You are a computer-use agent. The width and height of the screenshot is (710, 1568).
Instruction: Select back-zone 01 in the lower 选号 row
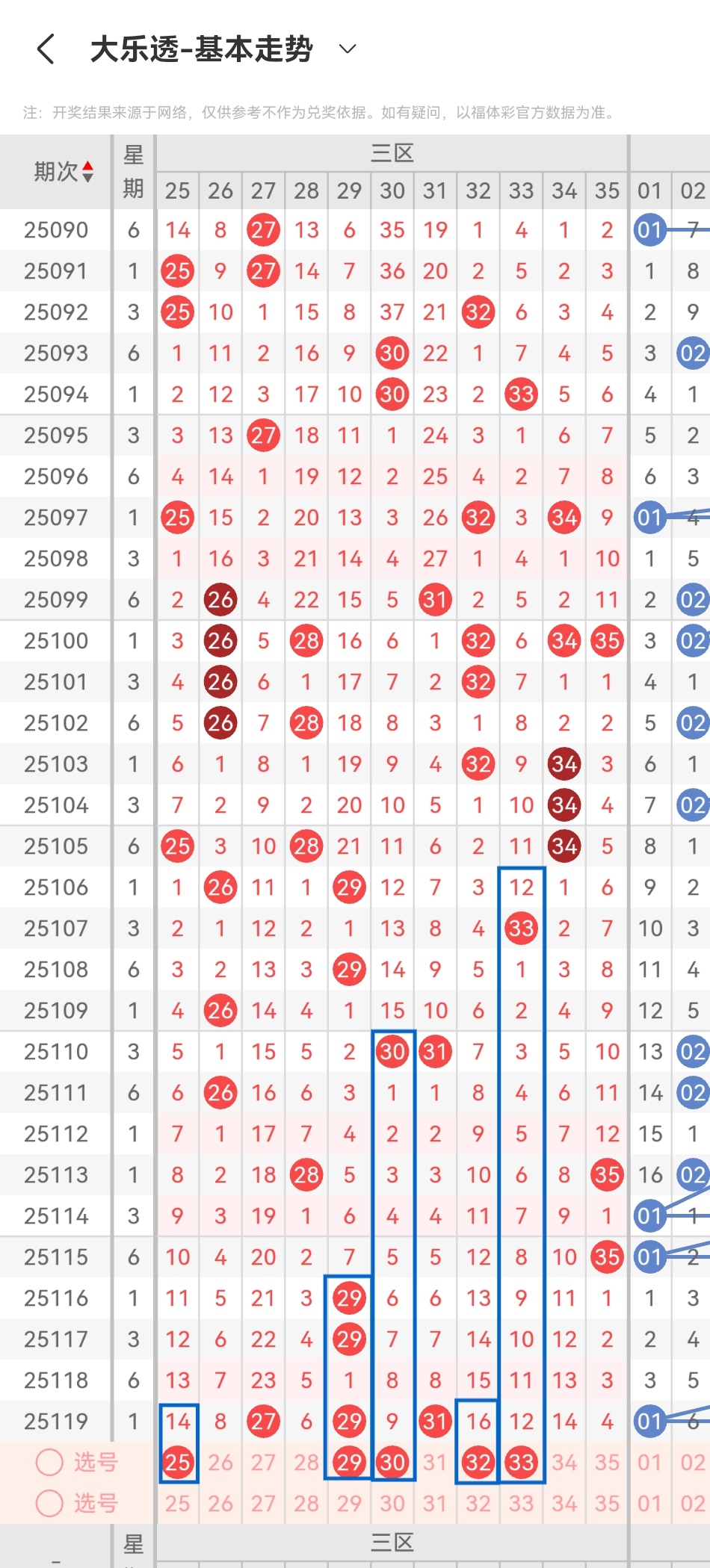coord(649,1503)
